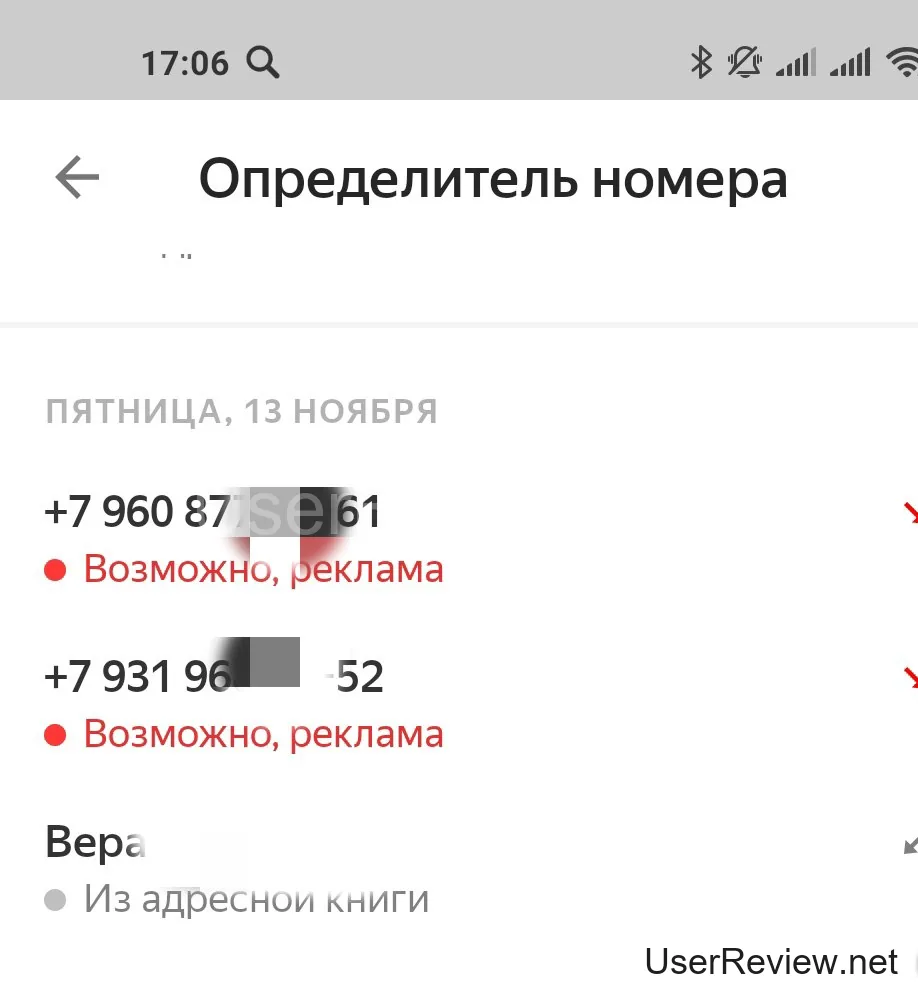
Task: Go back from Определитель номера
Action: tap(77, 179)
